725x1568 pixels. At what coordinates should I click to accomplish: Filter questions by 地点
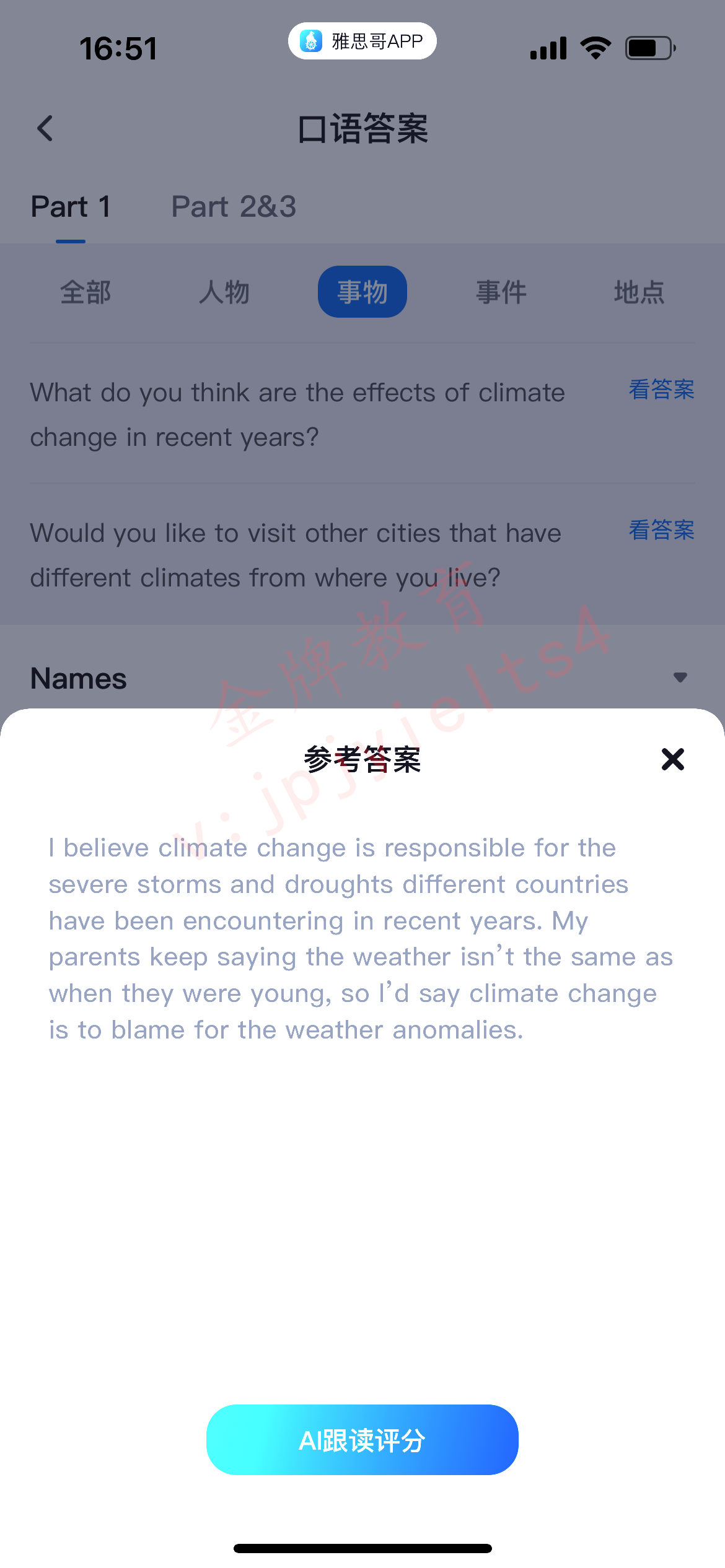(x=639, y=292)
